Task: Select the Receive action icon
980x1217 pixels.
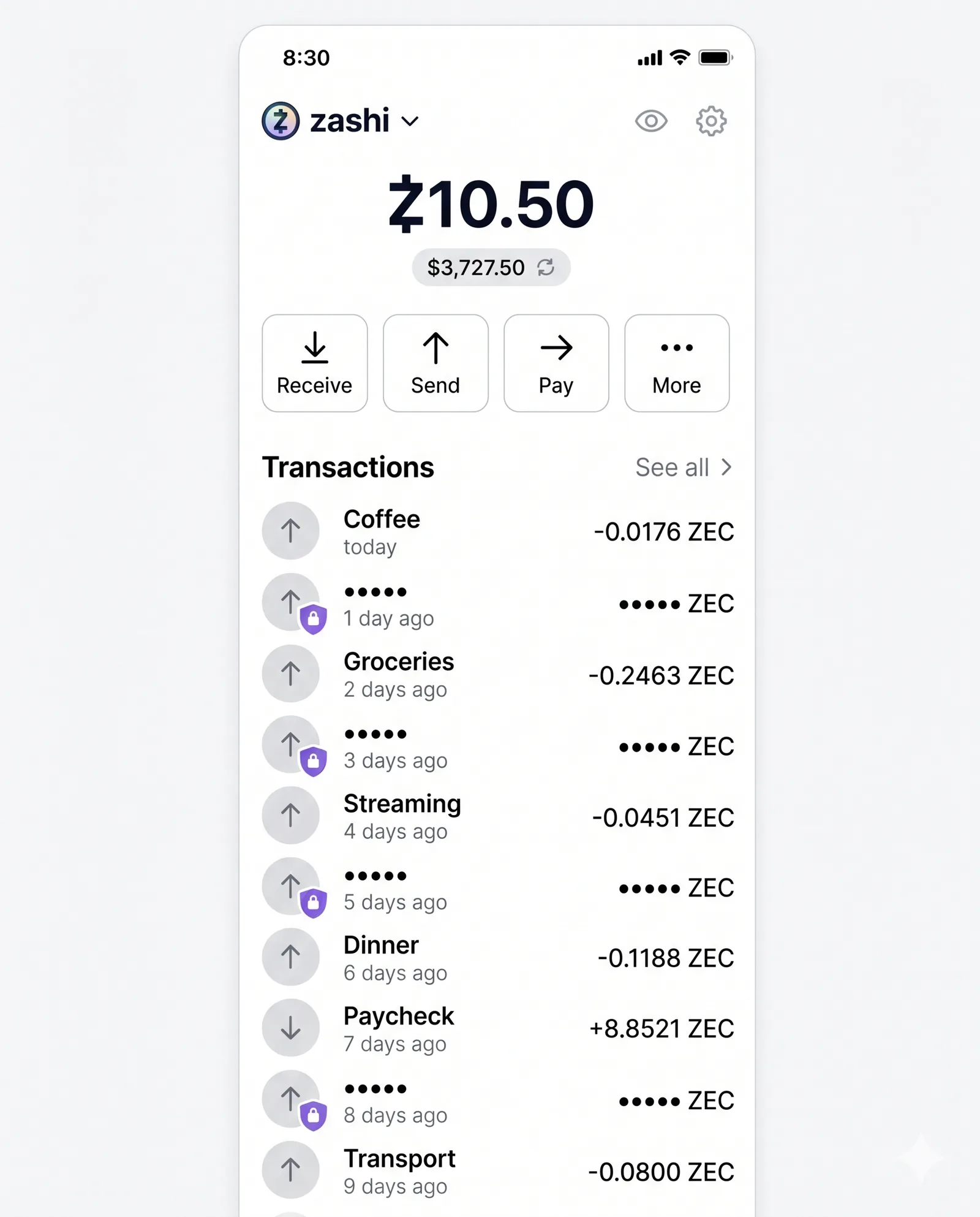Action: point(314,349)
